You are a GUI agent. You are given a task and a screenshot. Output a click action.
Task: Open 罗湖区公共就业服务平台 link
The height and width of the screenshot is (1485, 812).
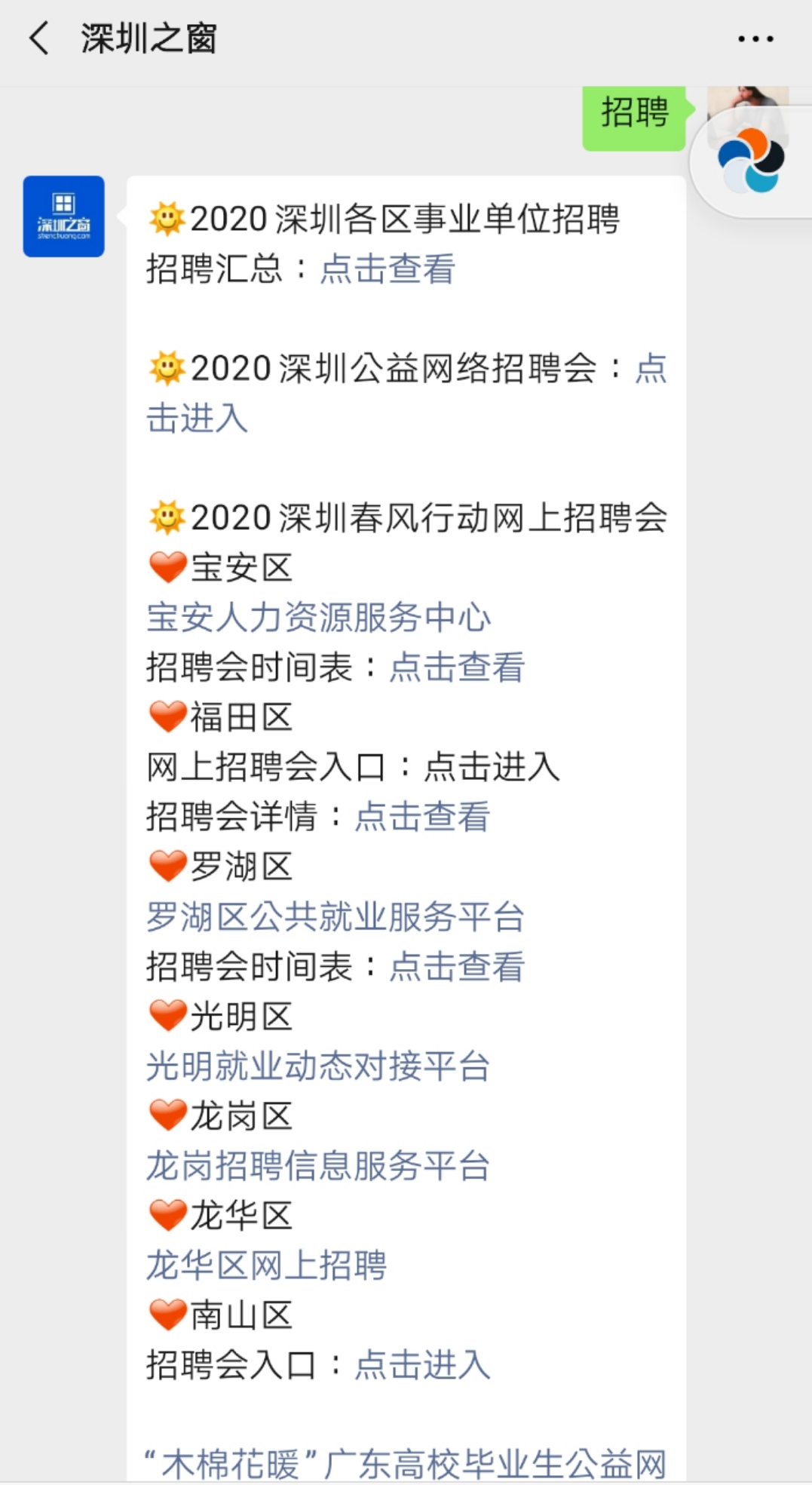click(336, 916)
